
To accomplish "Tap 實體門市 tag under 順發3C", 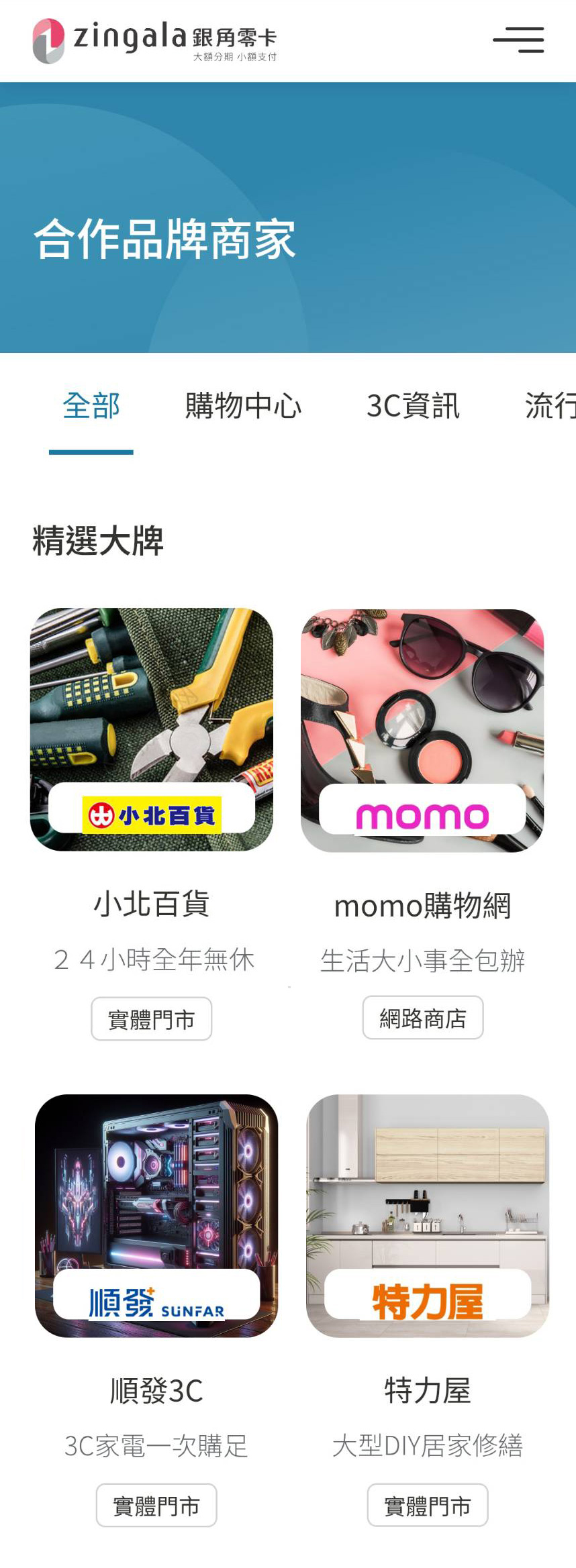I will click(156, 1505).
